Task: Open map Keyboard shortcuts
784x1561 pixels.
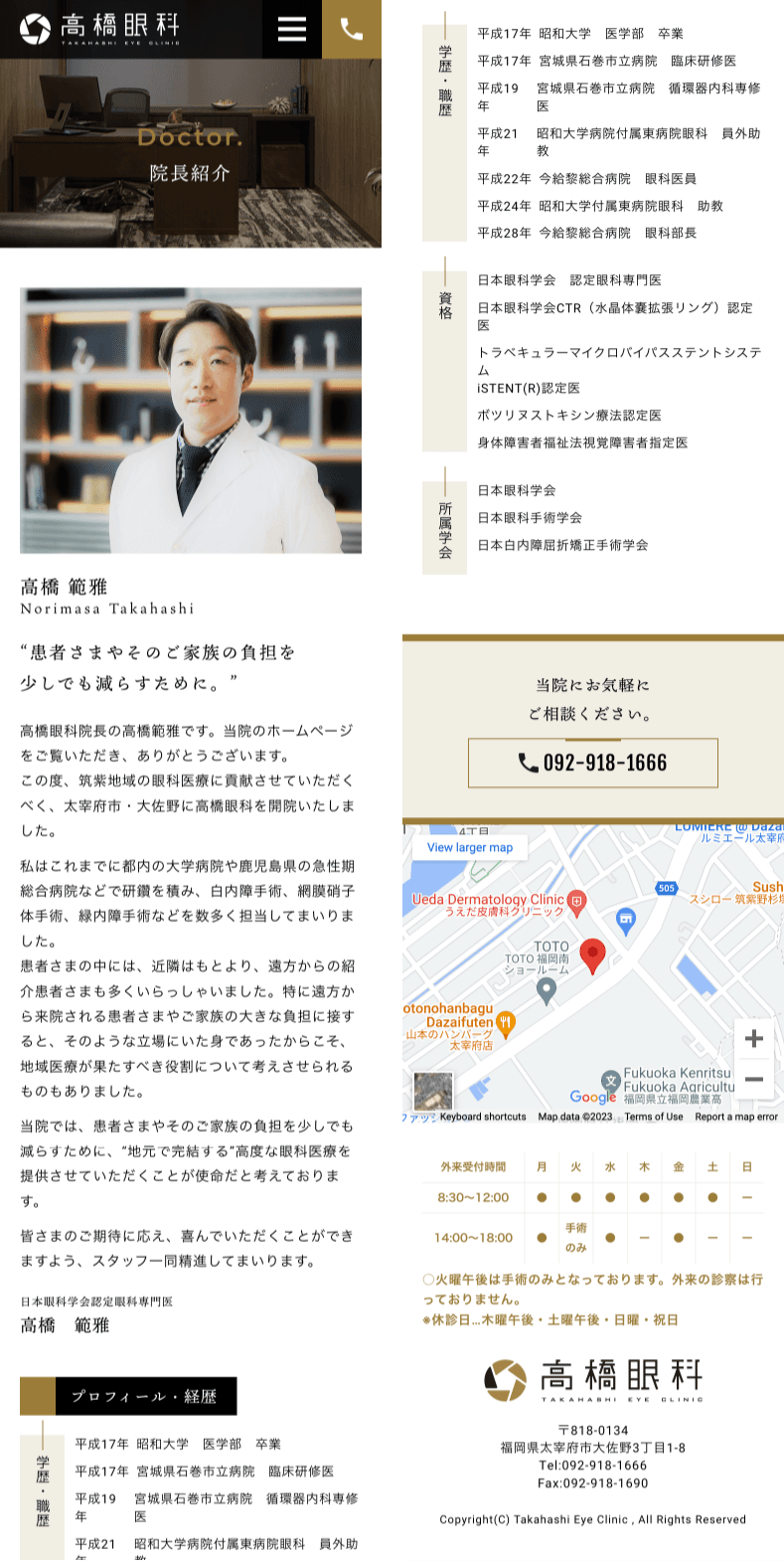Action: click(x=483, y=1117)
